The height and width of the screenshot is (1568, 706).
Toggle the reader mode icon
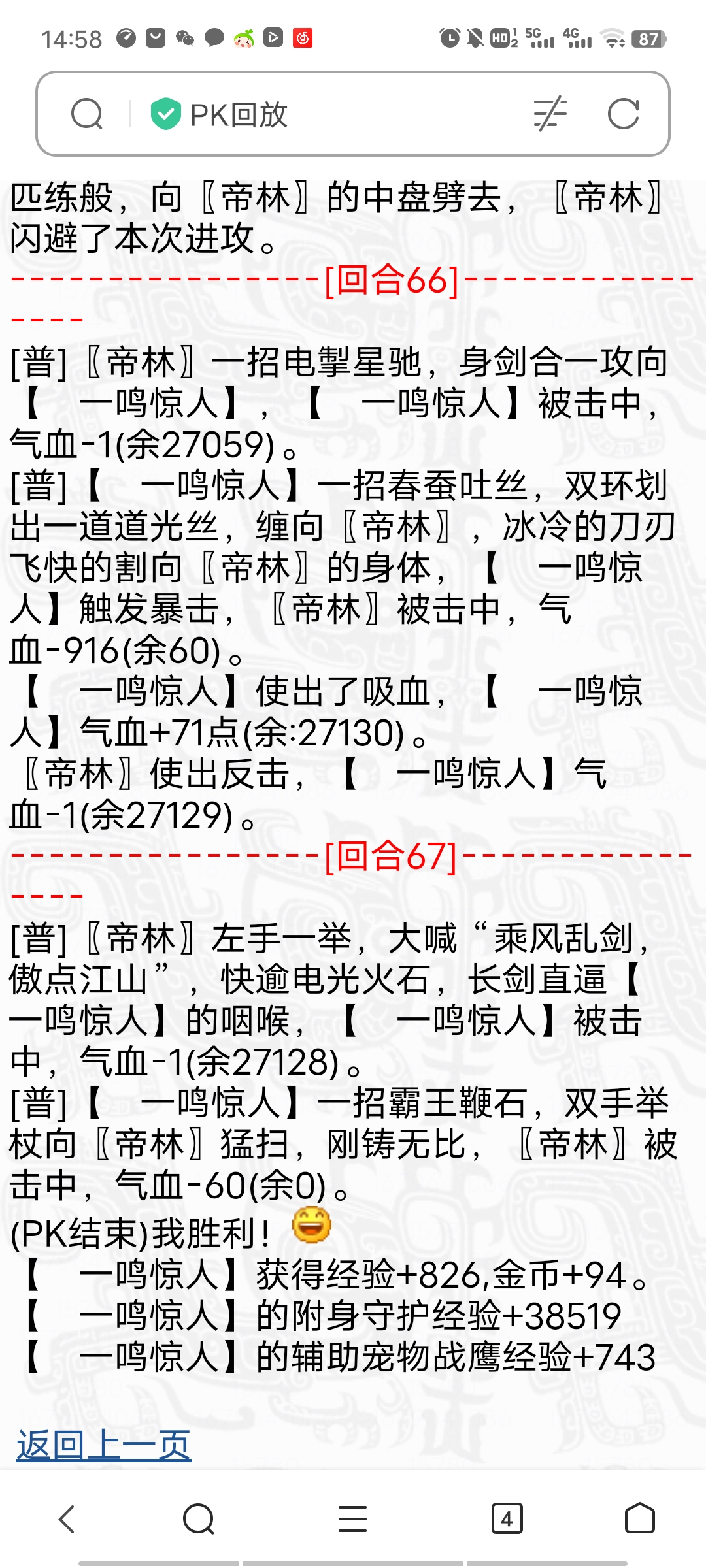point(550,114)
